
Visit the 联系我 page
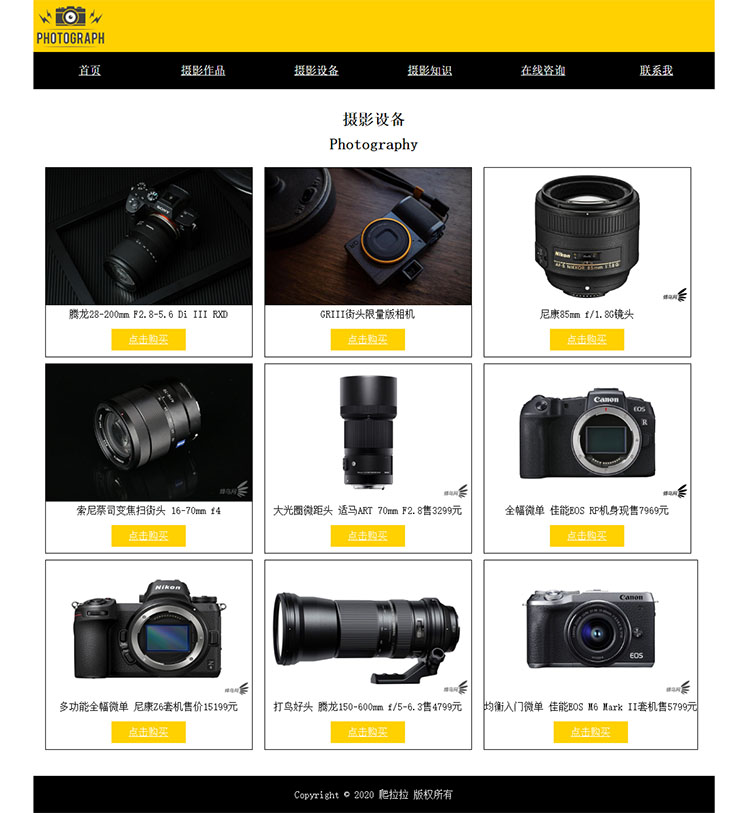[656, 70]
